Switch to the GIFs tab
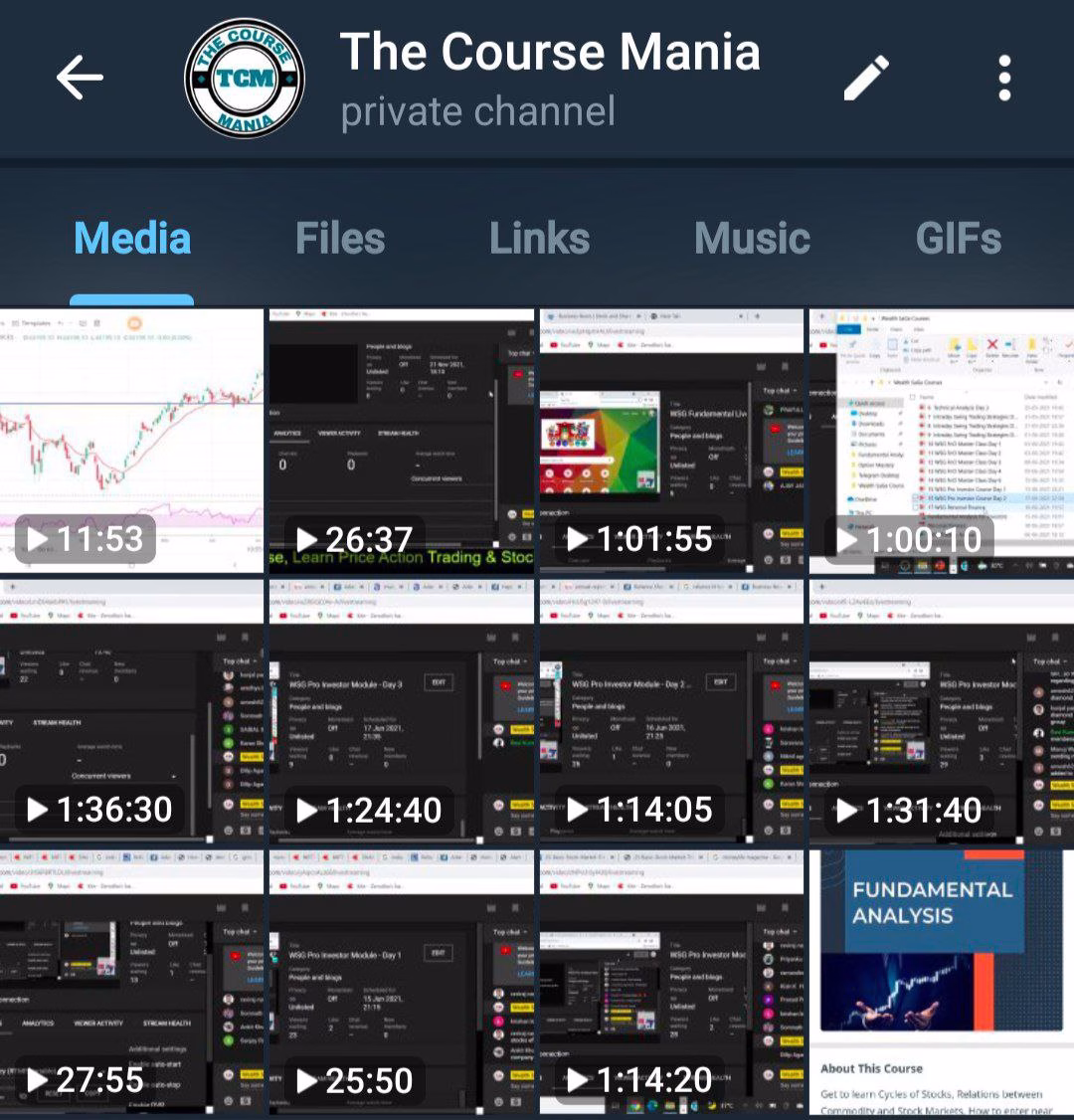1074x1120 pixels. (958, 239)
